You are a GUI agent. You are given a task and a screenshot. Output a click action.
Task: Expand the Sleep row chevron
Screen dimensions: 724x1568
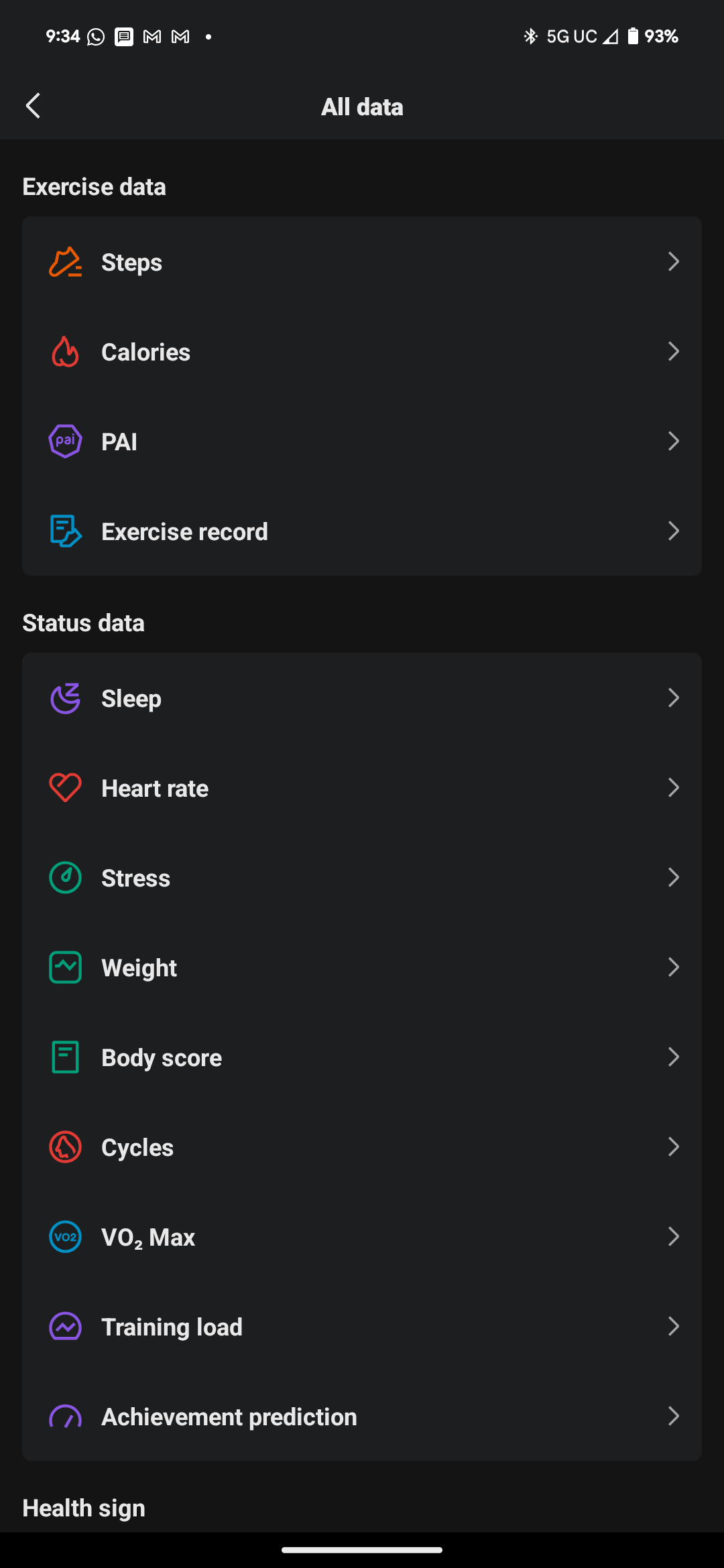(674, 698)
